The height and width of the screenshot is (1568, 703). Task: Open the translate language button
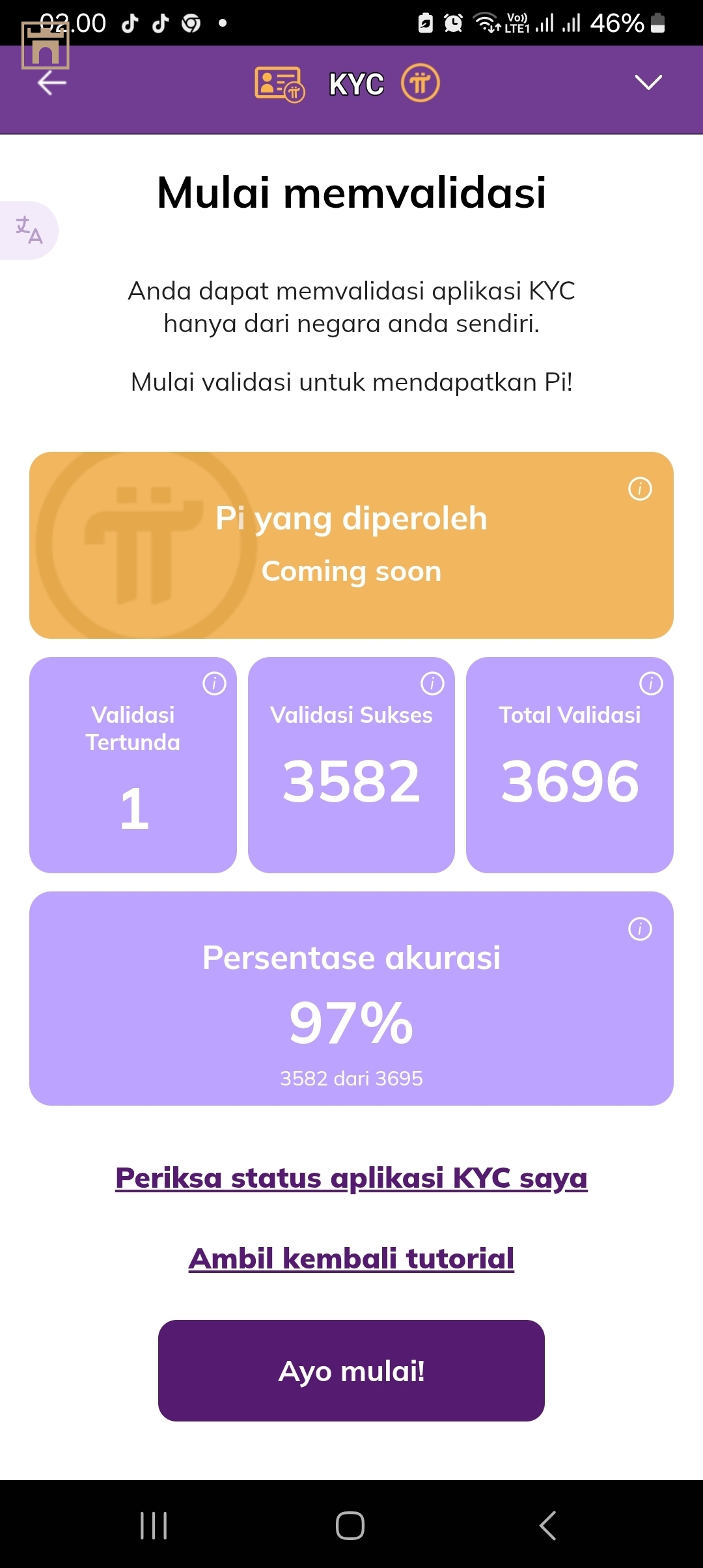[x=29, y=230]
